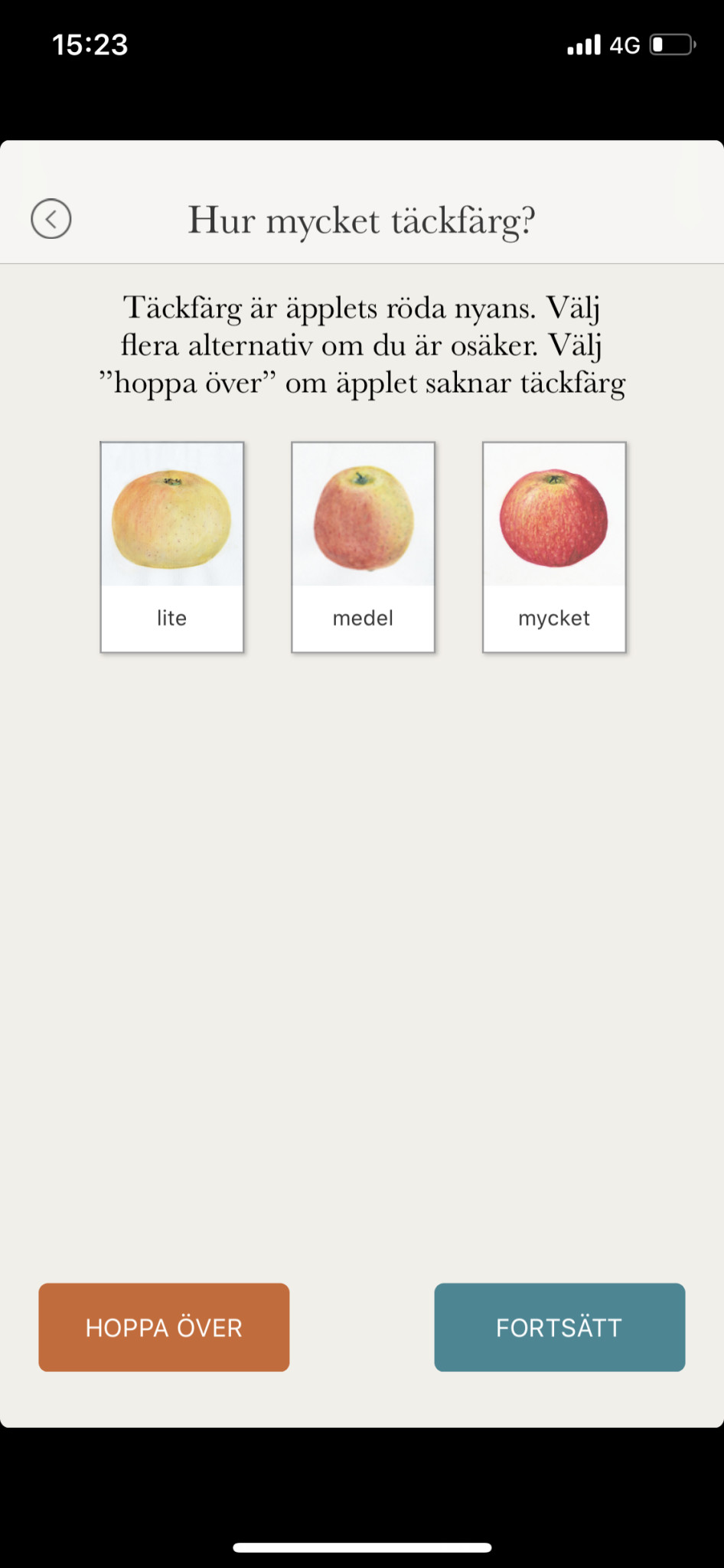The height and width of the screenshot is (1568, 724).
Task: Select the 'lite' apple option
Action: [x=172, y=547]
